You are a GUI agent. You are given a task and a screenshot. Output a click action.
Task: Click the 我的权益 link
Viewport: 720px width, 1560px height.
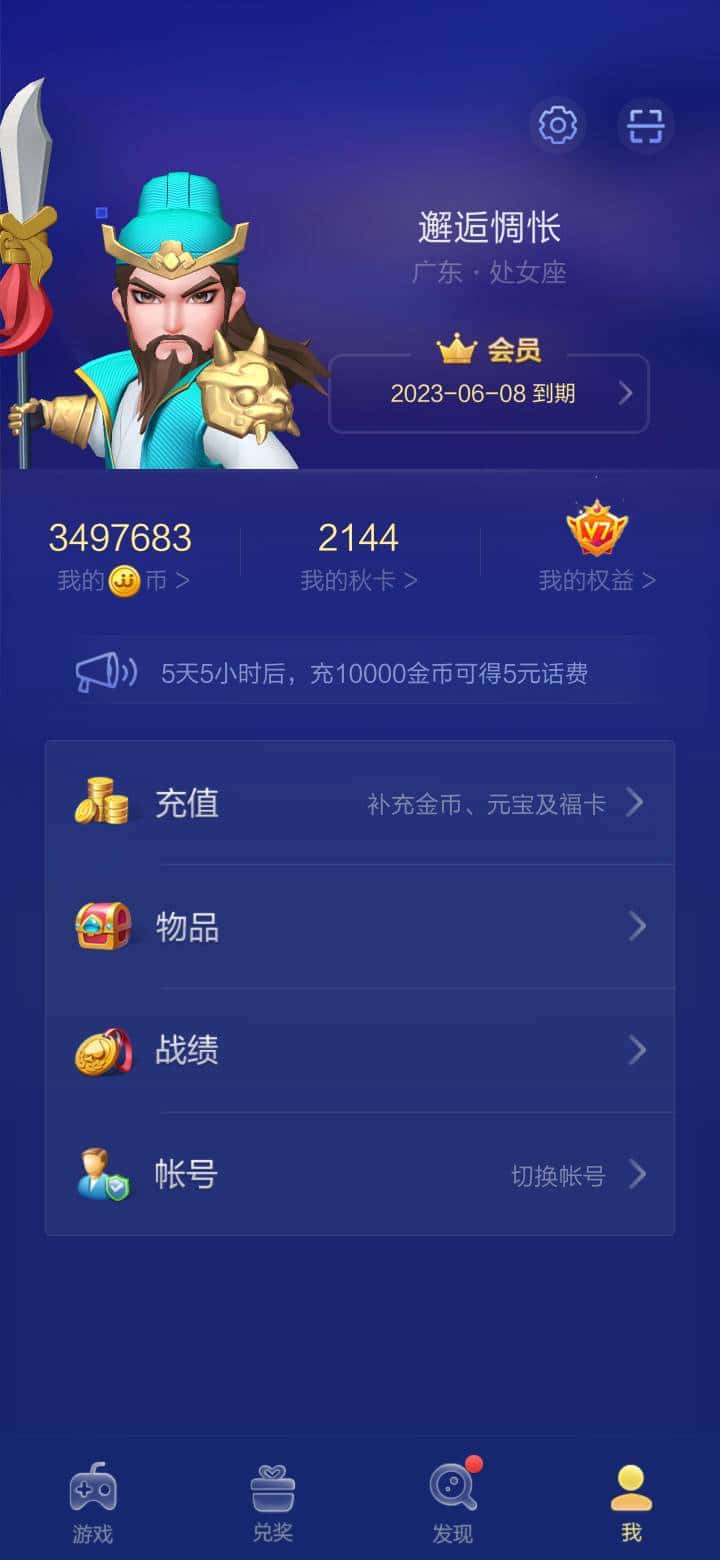[x=595, y=580]
